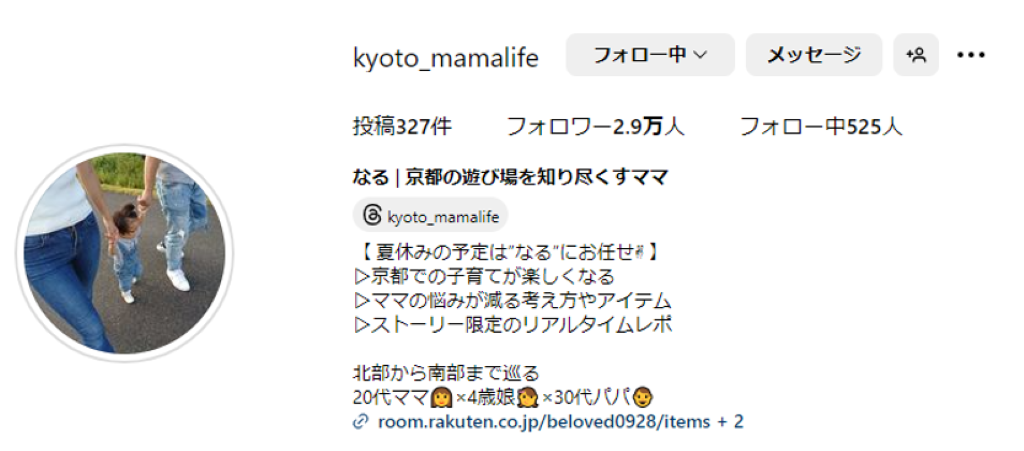View the フォロワー2.9万人 followers list

pos(595,127)
